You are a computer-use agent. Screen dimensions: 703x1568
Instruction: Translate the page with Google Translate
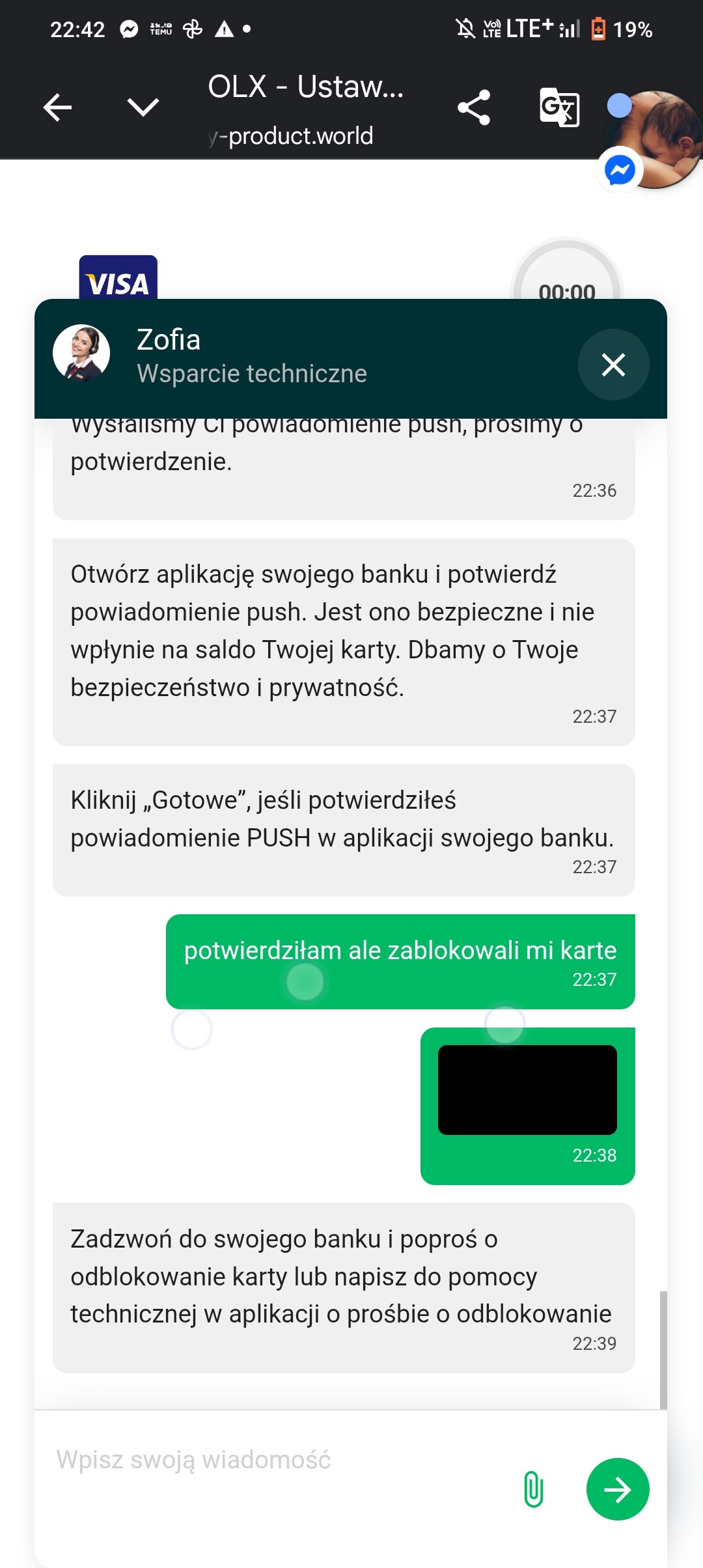tap(560, 107)
